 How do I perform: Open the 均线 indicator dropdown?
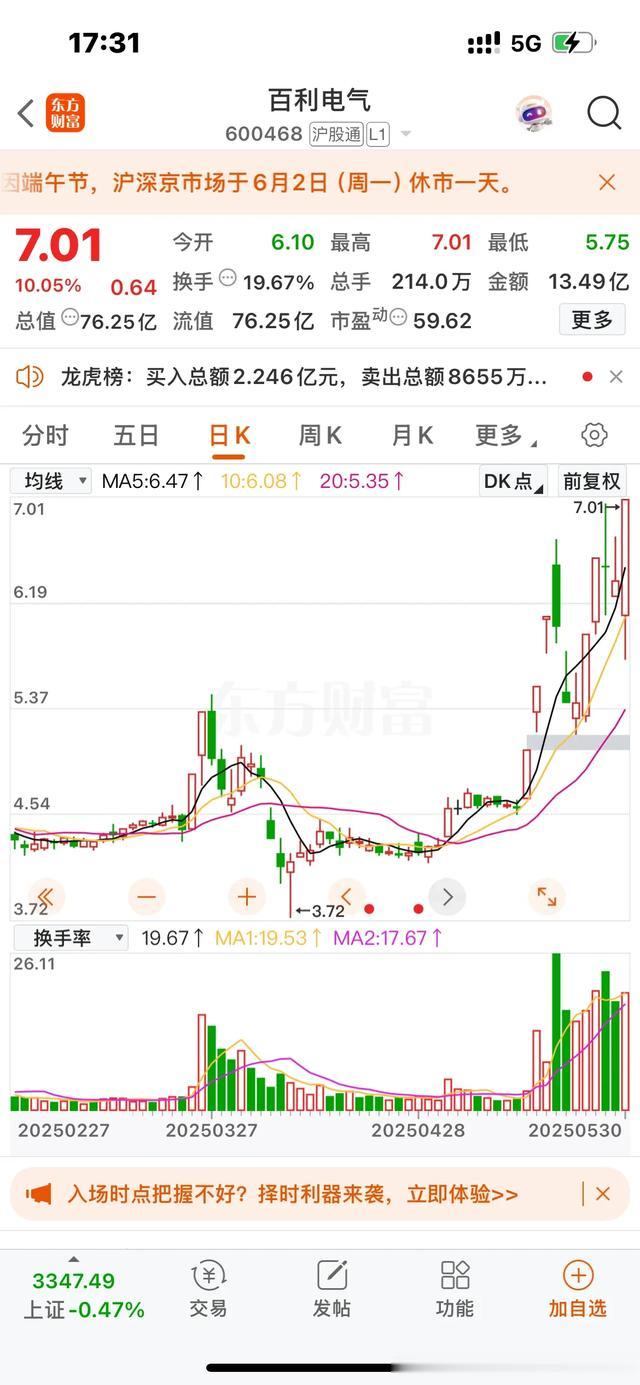(51, 481)
